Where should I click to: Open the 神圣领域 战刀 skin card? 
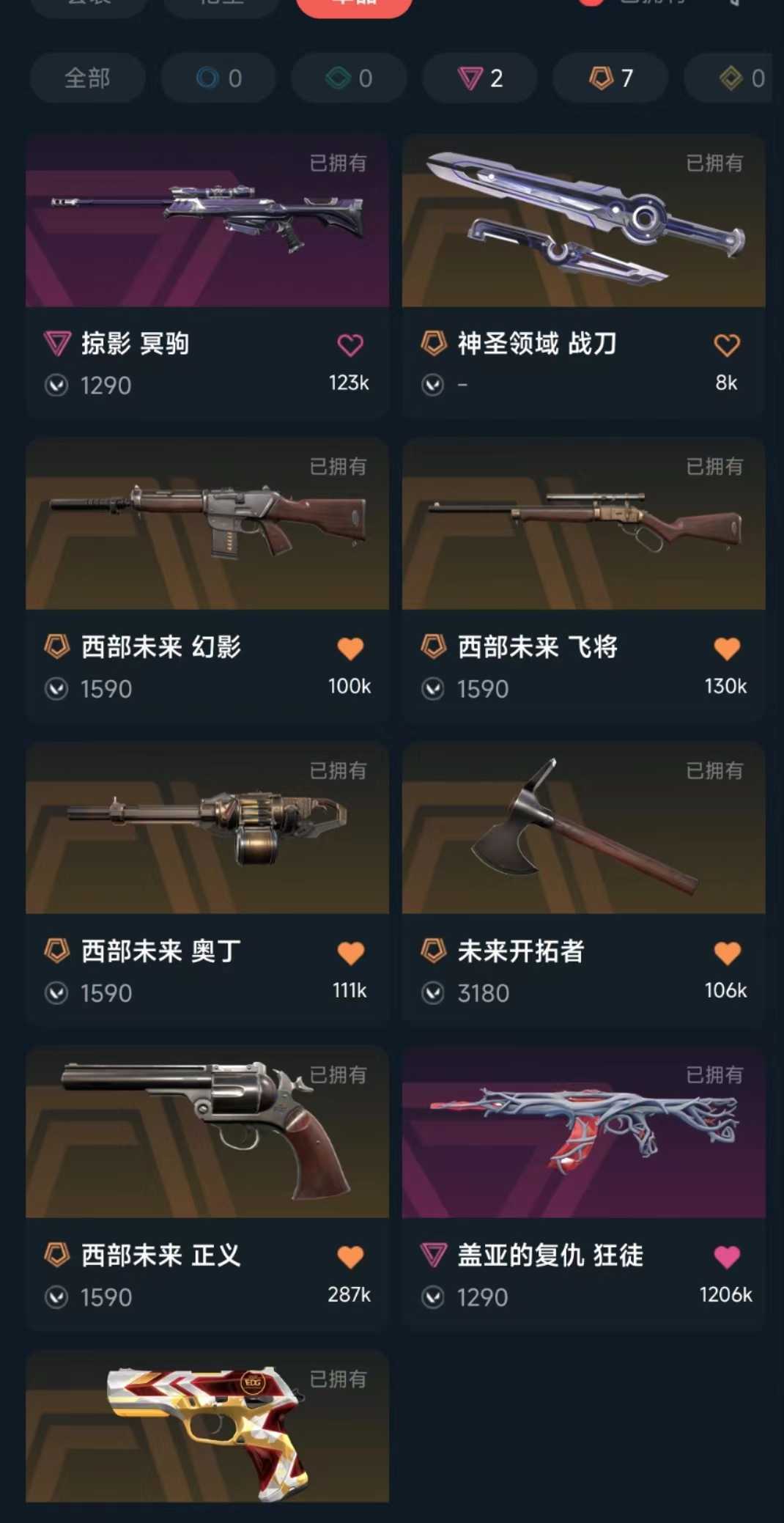pyautogui.click(x=583, y=221)
